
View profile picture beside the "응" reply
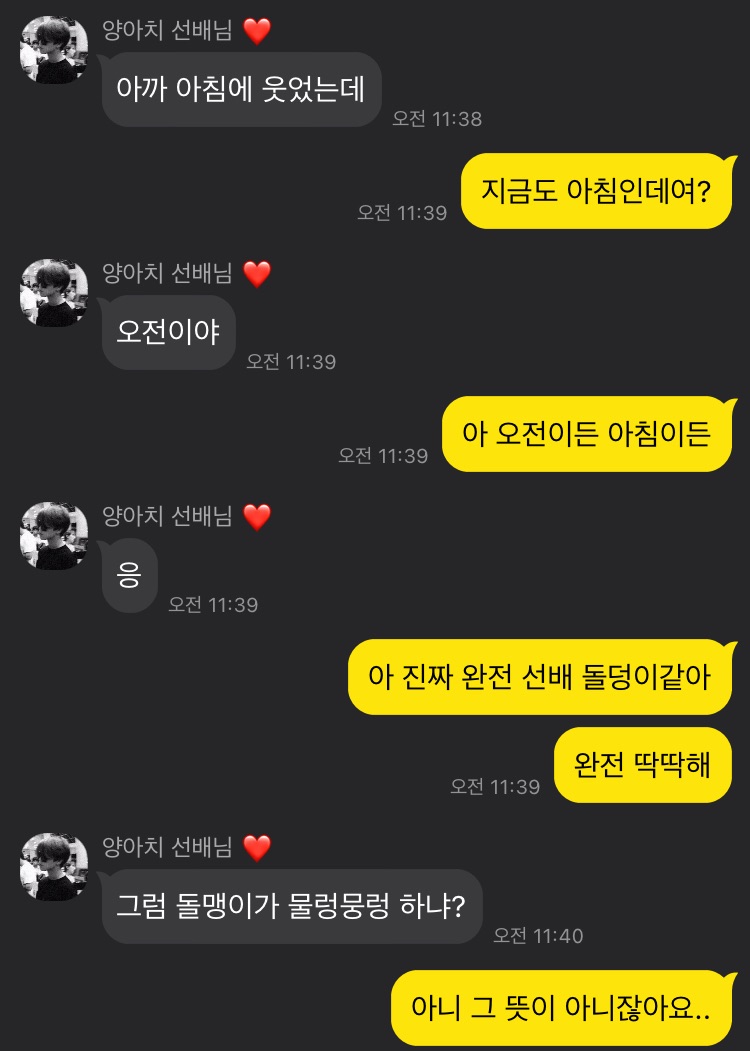point(54,536)
